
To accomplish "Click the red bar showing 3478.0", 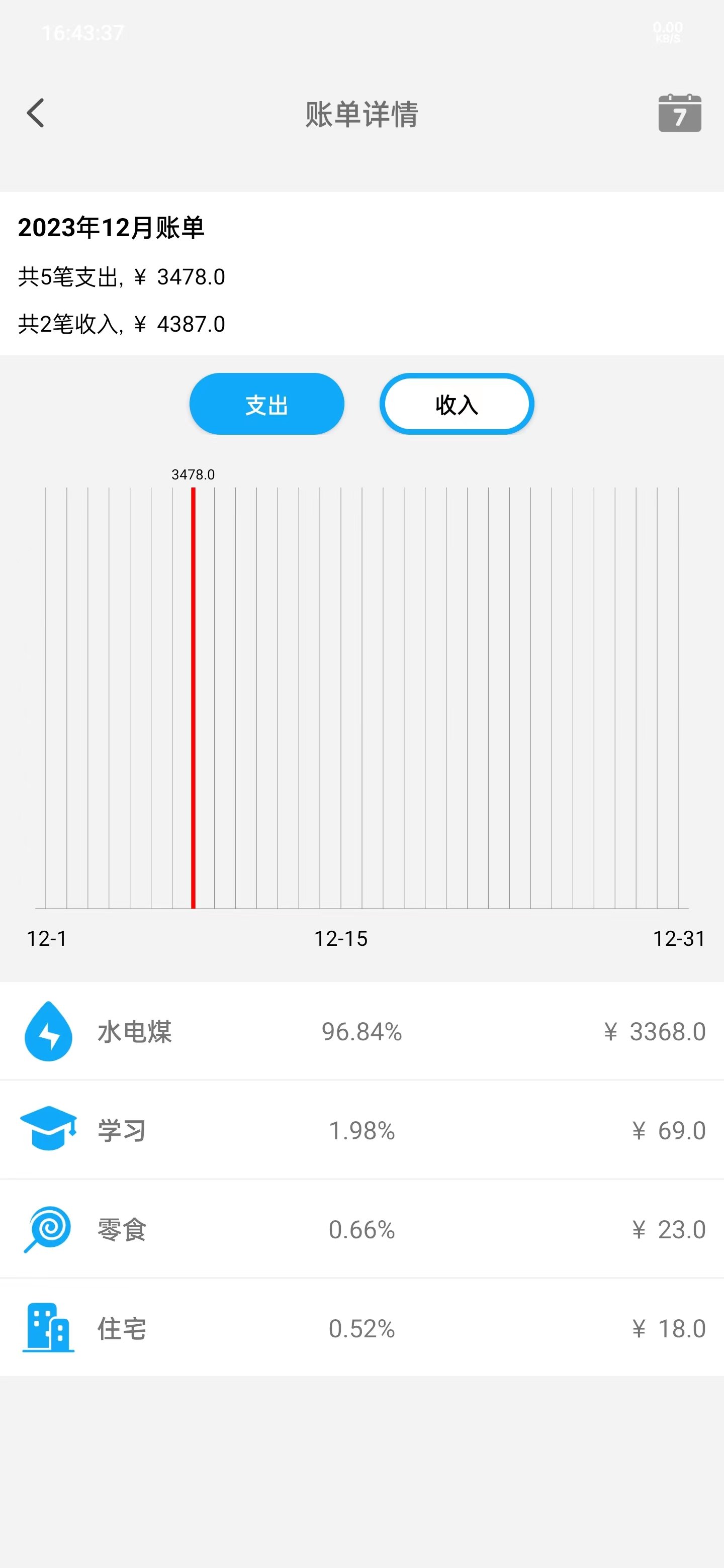I will 194,700.
